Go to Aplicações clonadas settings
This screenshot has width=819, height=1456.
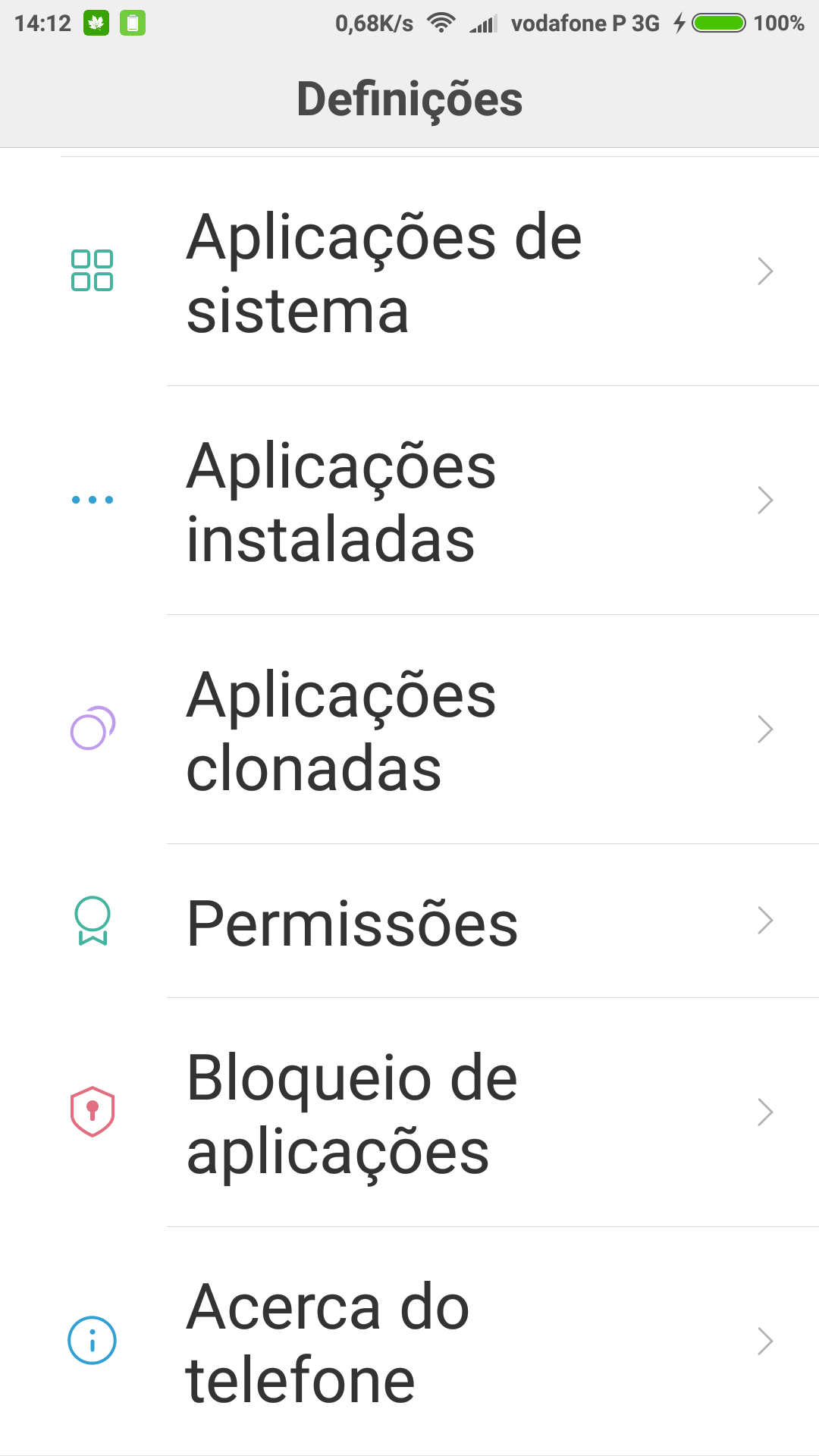409,730
